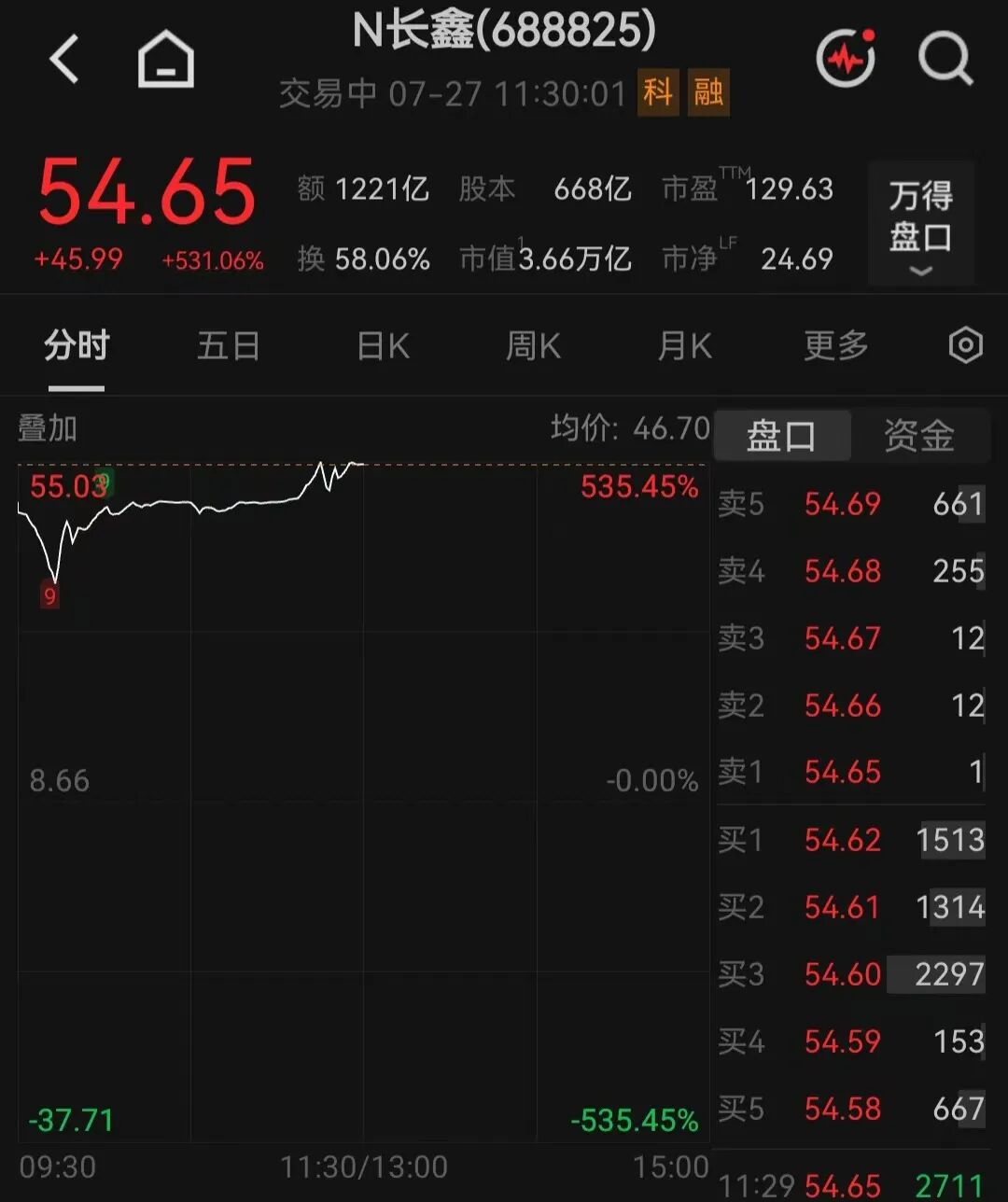1008x1202 pixels.
Task: Select the 分时 chart tab
Action: pyautogui.click(x=77, y=346)
